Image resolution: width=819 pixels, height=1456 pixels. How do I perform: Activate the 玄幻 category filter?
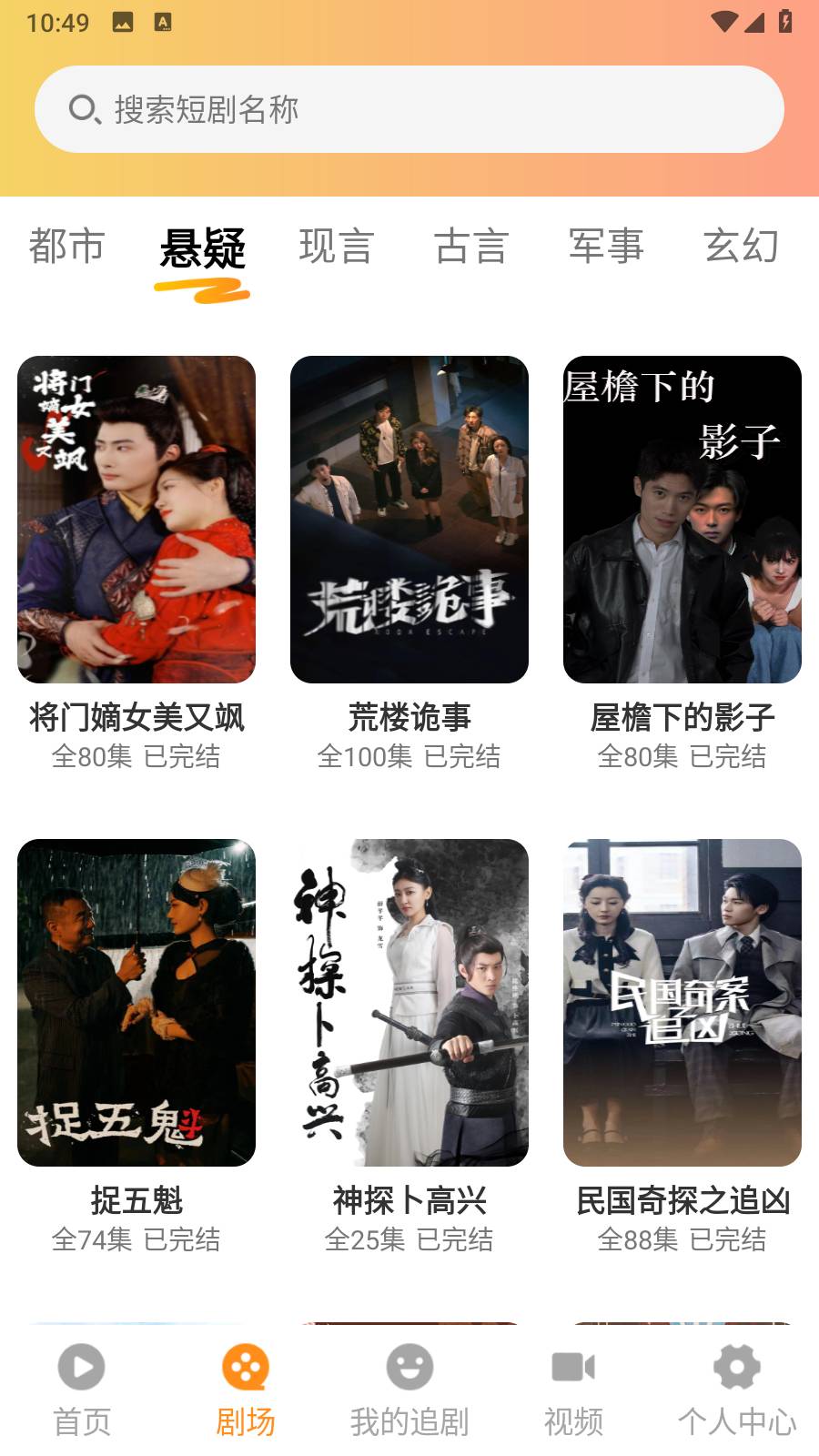pos(741,248)
